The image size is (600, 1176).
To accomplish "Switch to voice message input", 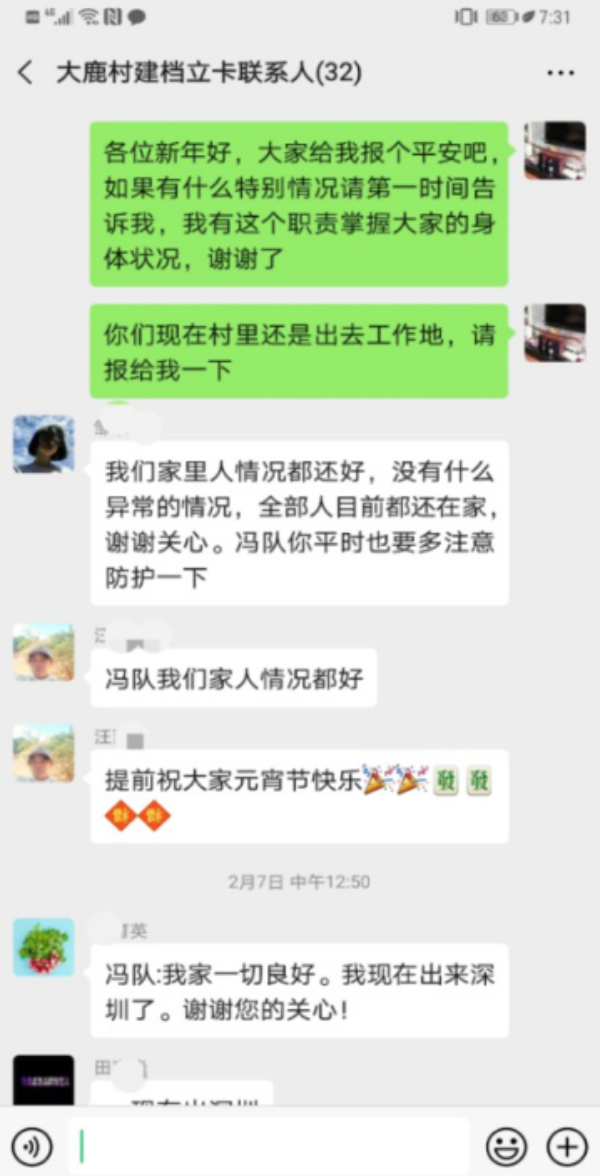I will [x=33, y=1145].
